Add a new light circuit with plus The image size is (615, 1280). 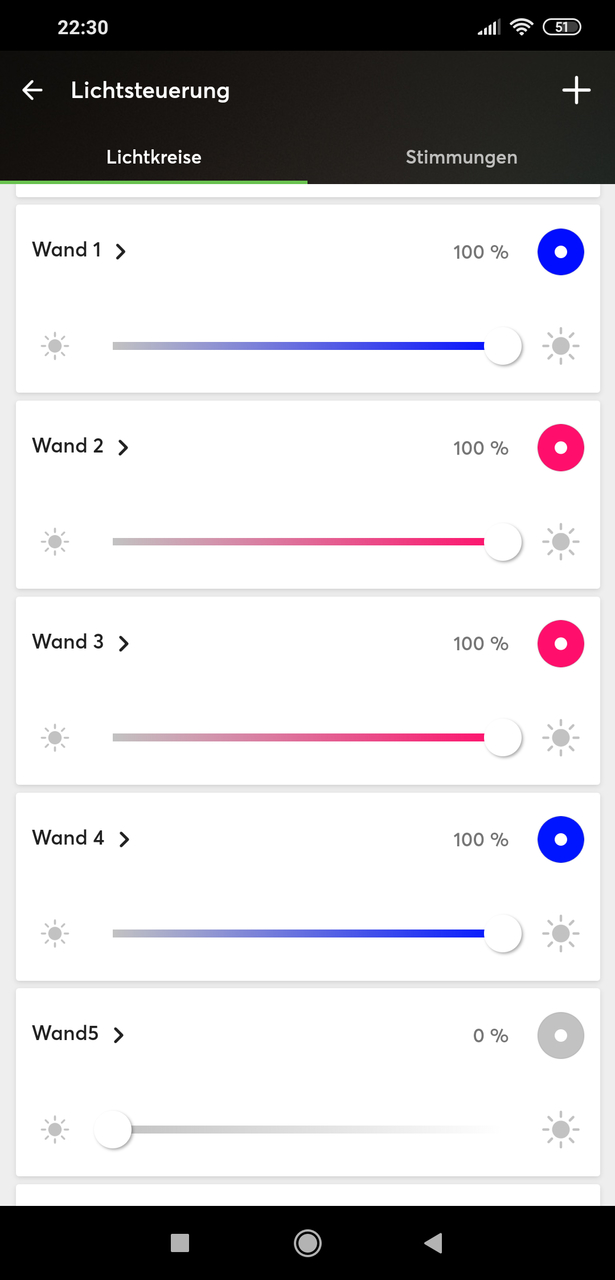(x=576, y=90)
